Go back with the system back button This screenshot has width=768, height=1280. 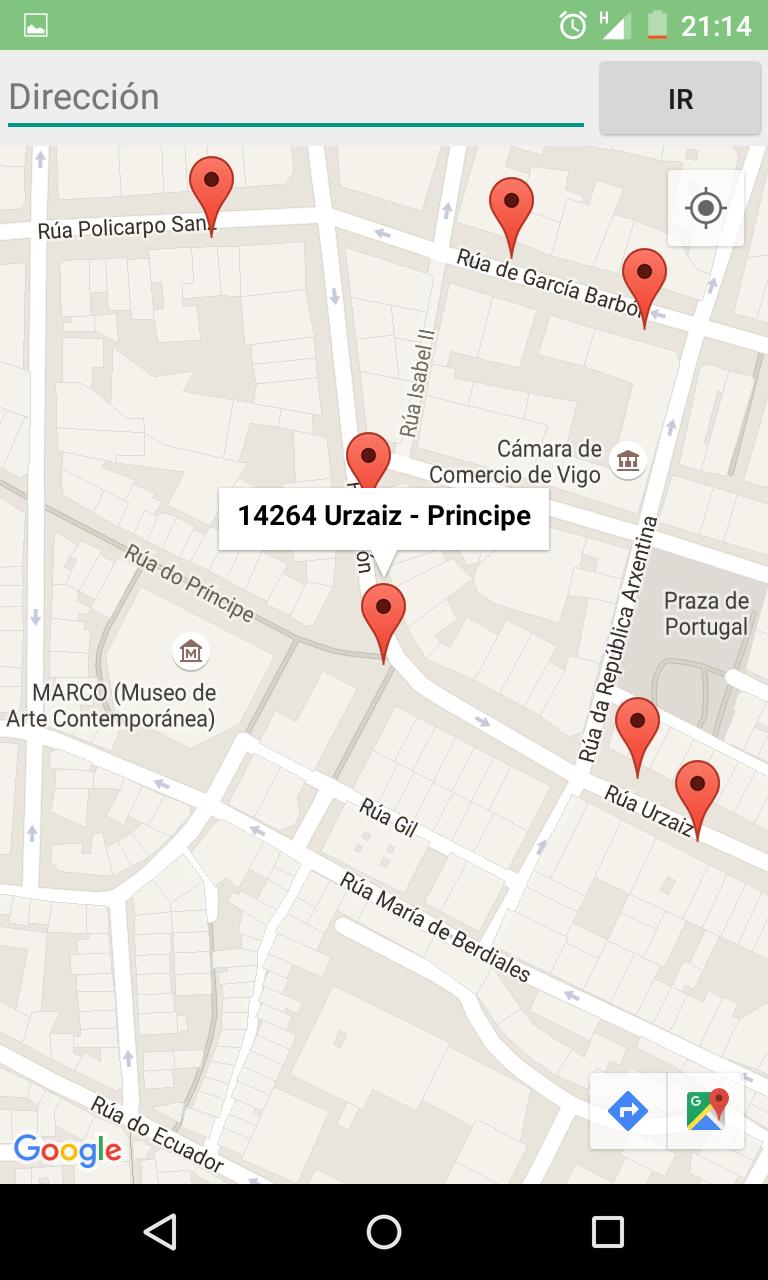(160, 1232)
